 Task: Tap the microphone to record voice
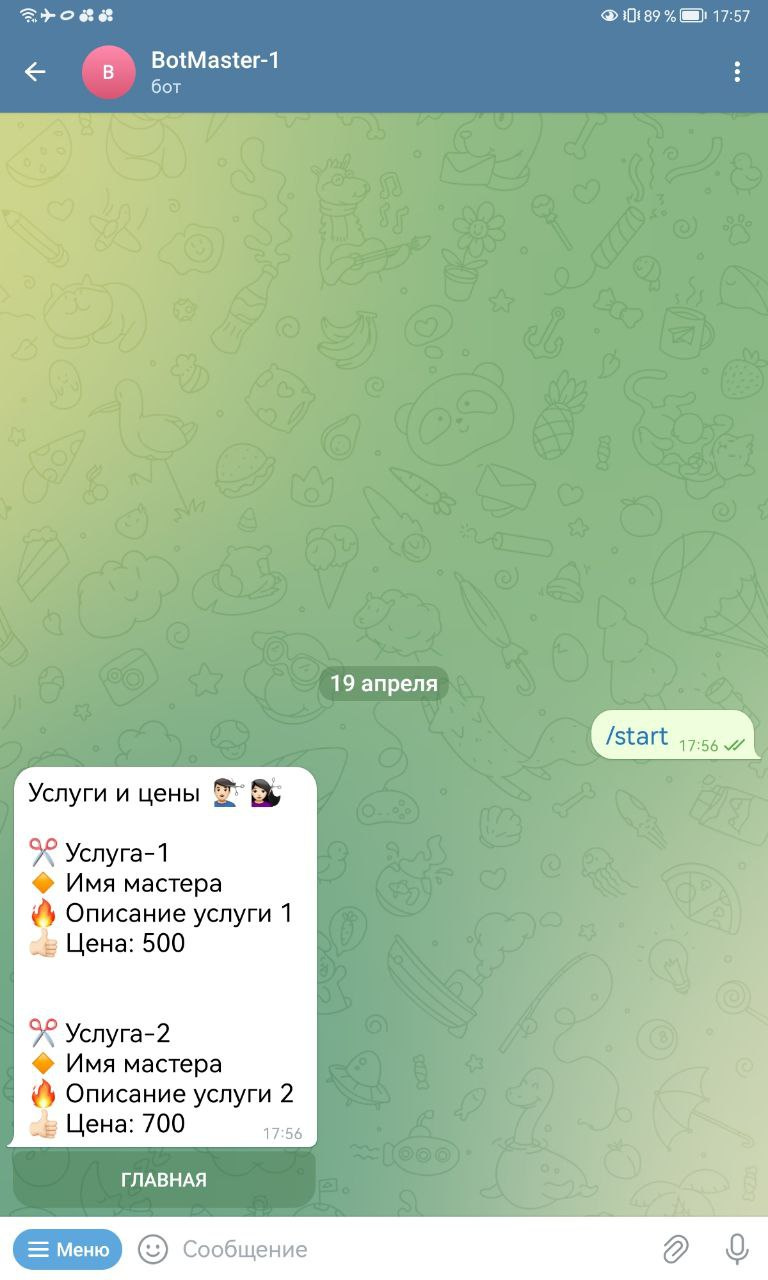tap(737, 1249)
